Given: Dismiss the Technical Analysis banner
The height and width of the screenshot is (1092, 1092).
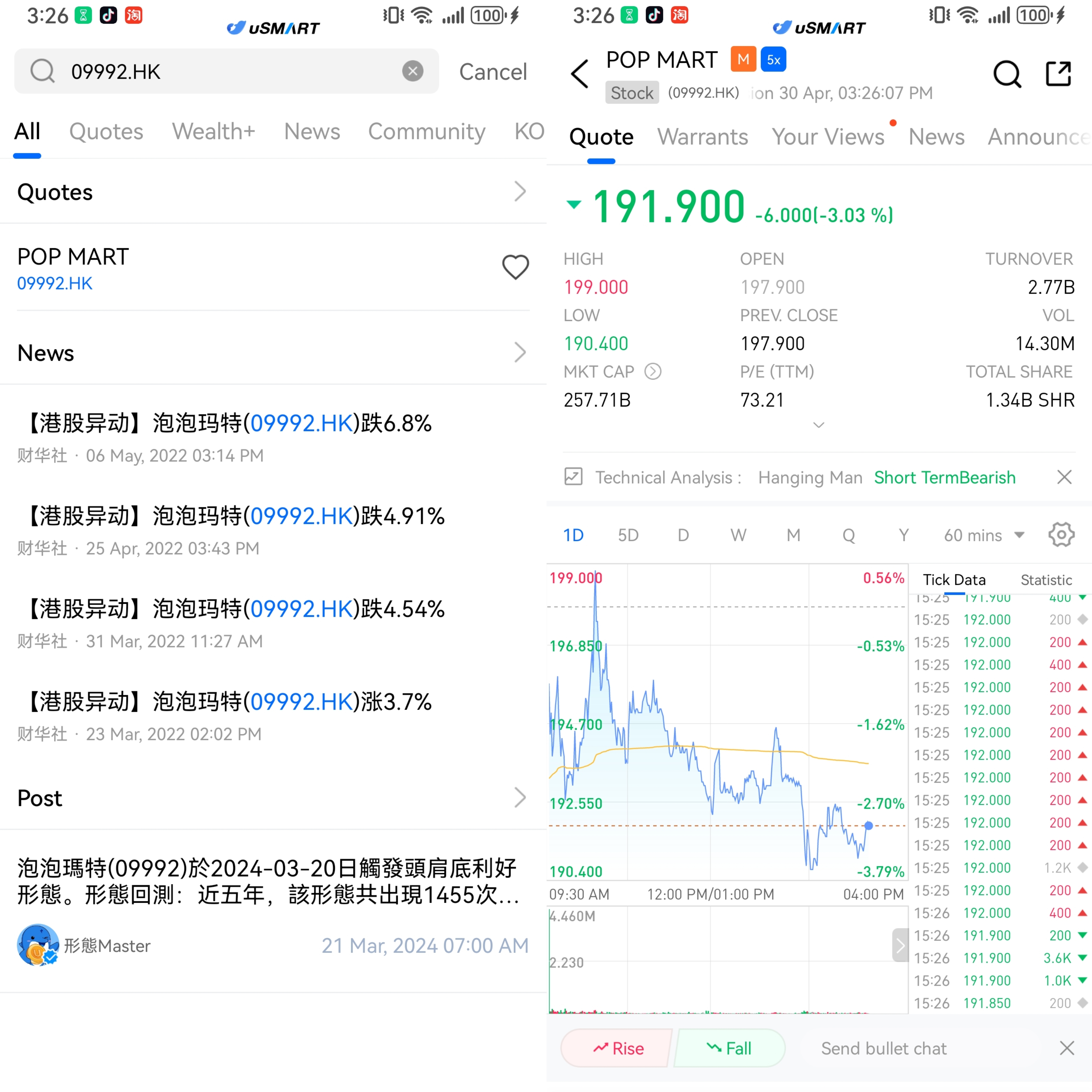Looking at the screenshot, I should pos(1064,477).
